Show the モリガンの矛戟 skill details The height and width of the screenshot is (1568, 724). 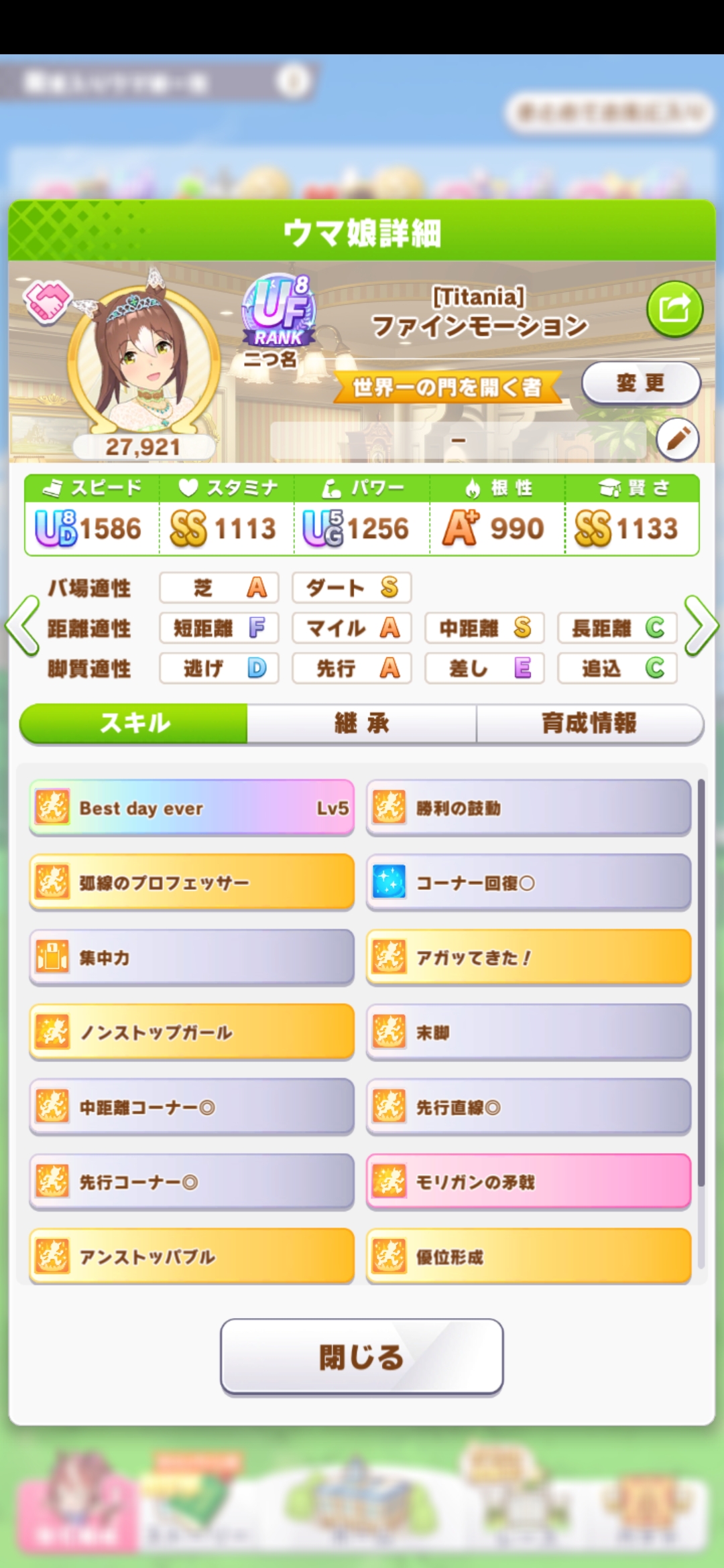point(528,1182)
